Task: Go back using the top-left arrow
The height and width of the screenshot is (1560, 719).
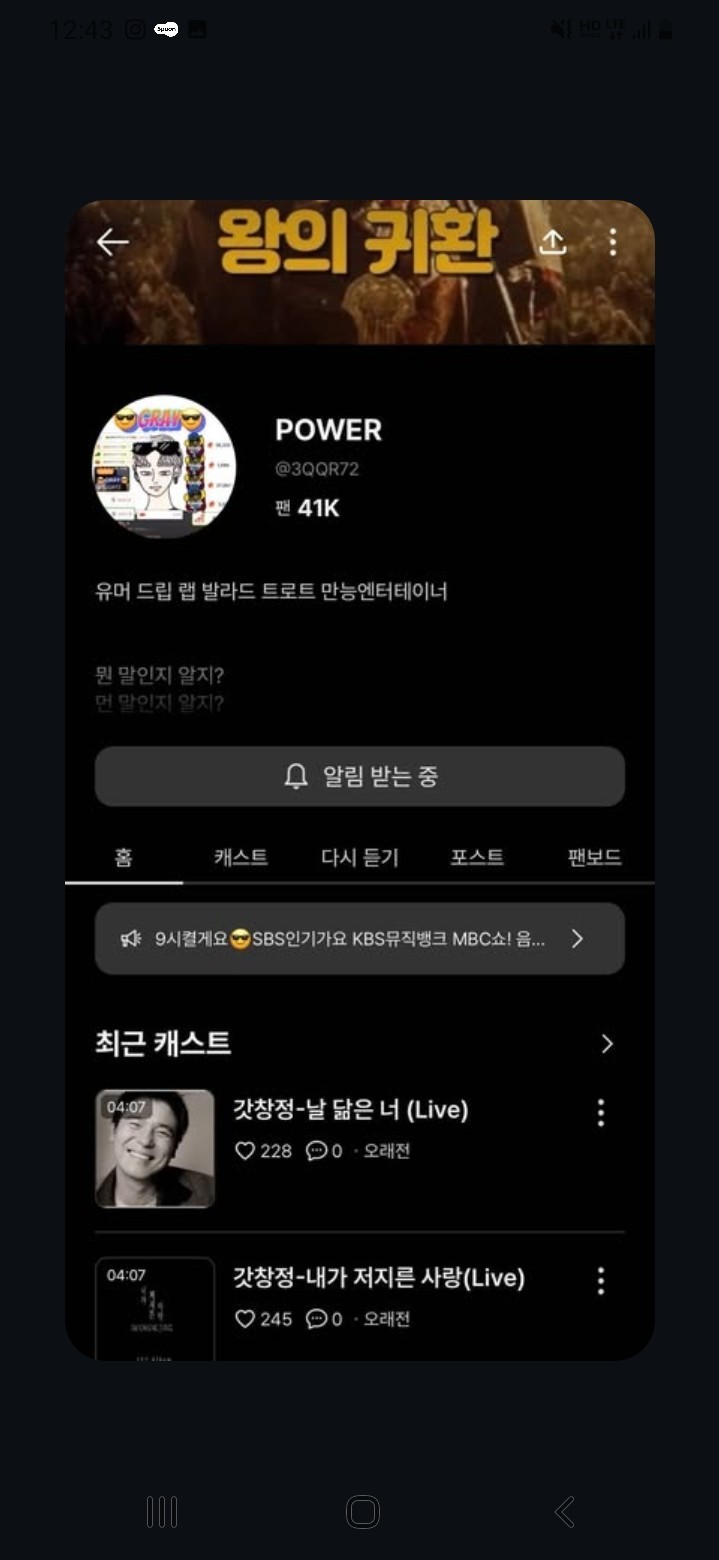Action: pyautogui.click(x=112, y=242)
